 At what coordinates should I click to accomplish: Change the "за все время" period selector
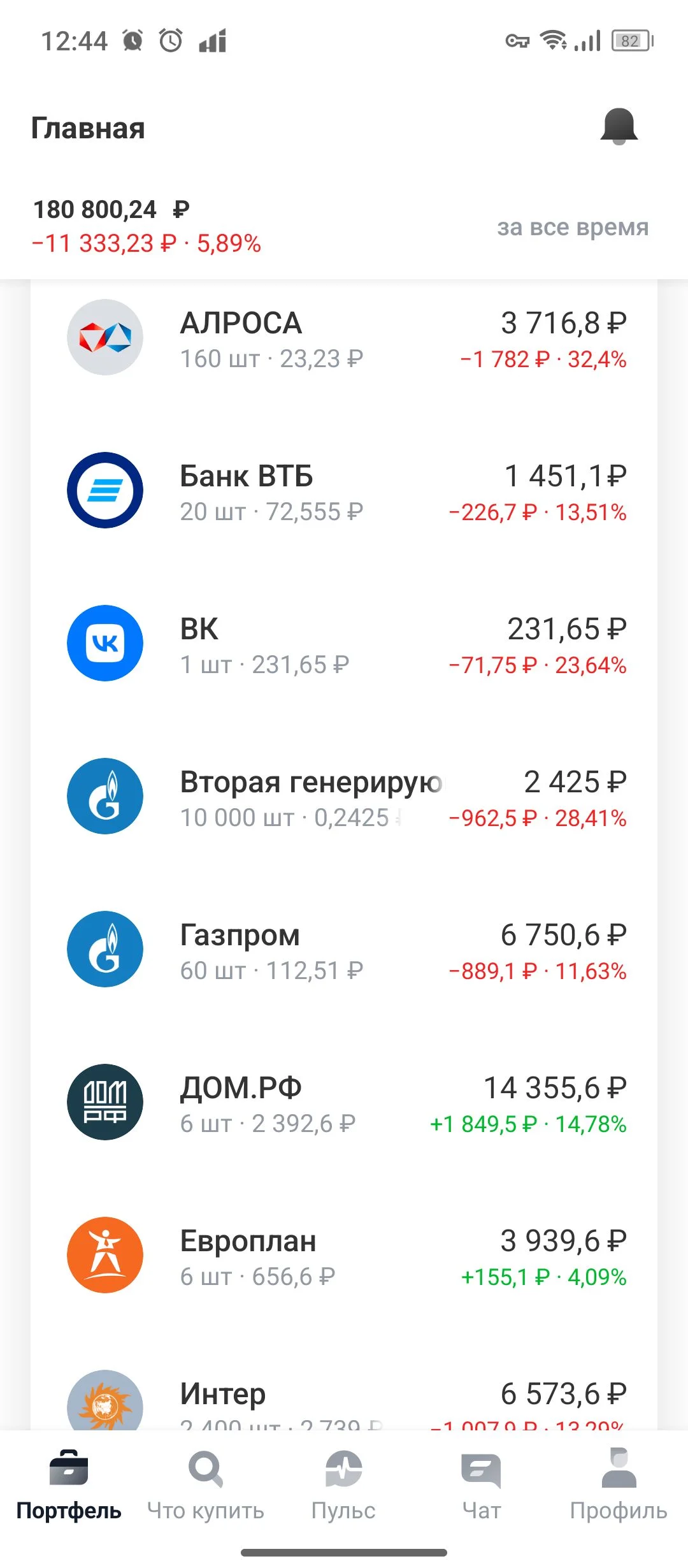coord(573,227)
